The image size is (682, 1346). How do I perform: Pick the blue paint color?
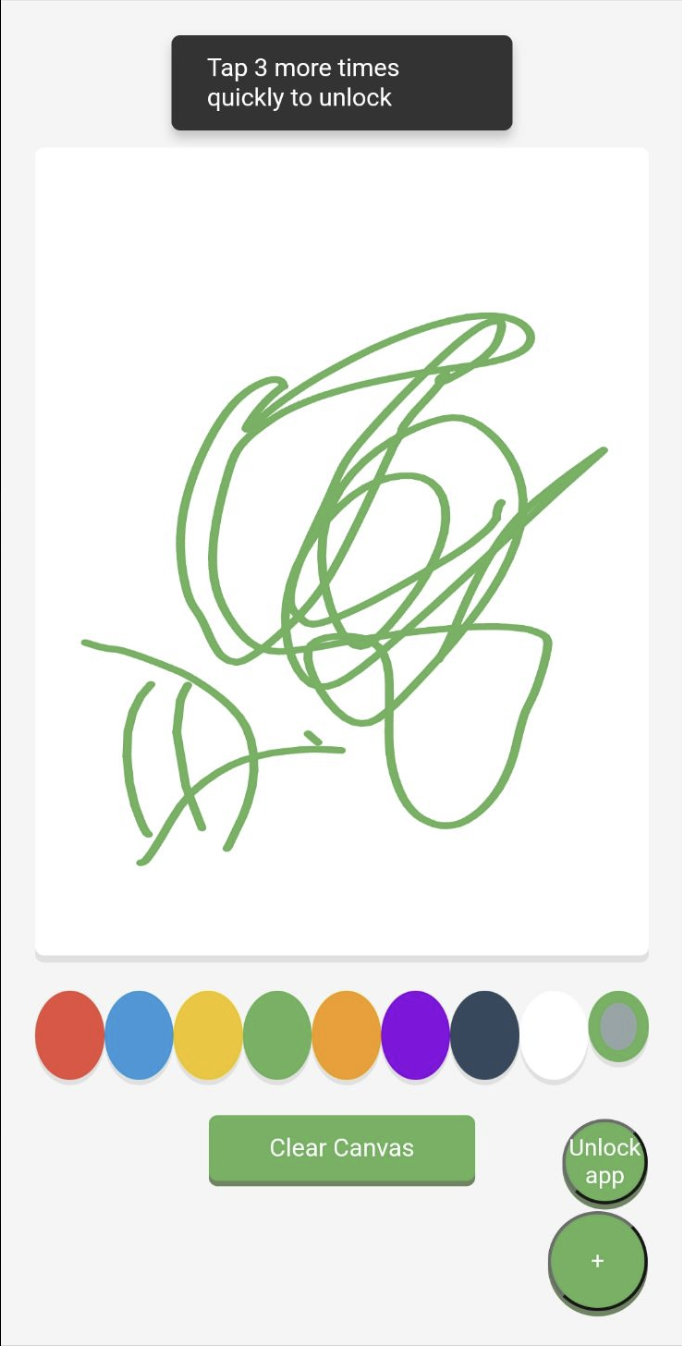139,1035
